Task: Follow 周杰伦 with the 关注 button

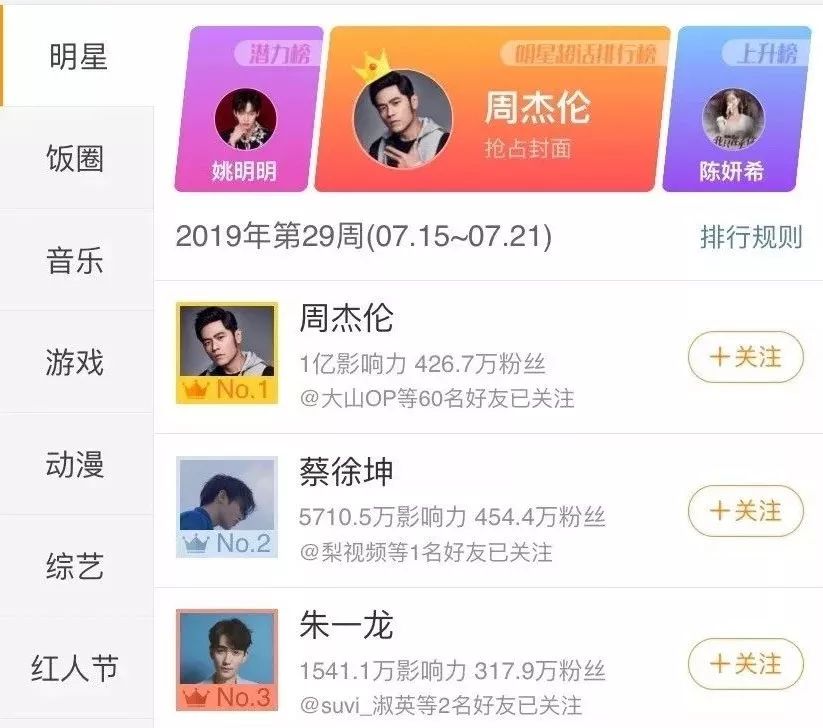Action: coord(745,357)
